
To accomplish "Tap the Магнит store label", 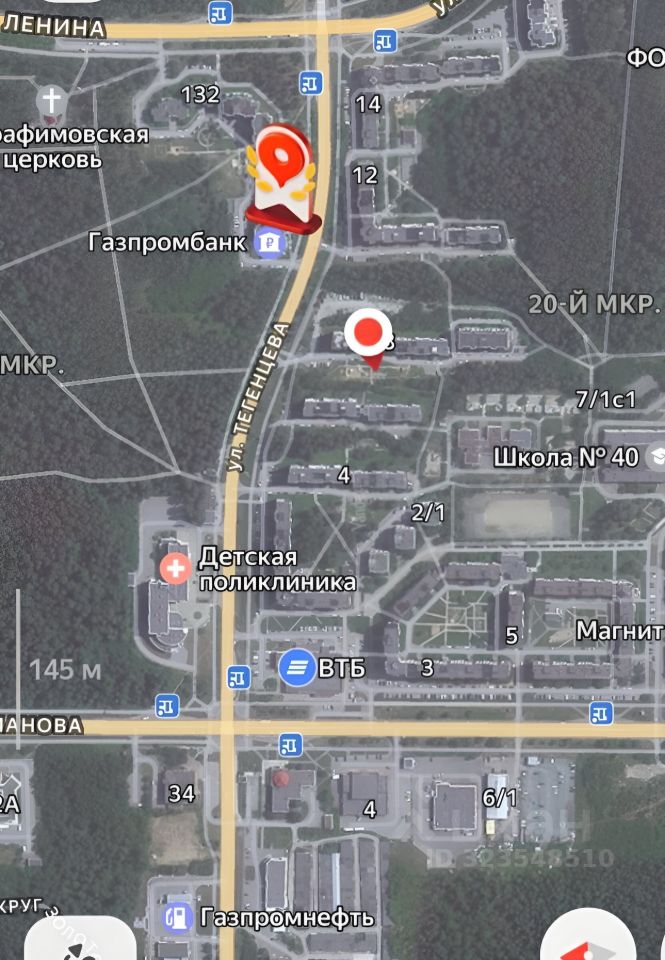I will coord(620,632).
